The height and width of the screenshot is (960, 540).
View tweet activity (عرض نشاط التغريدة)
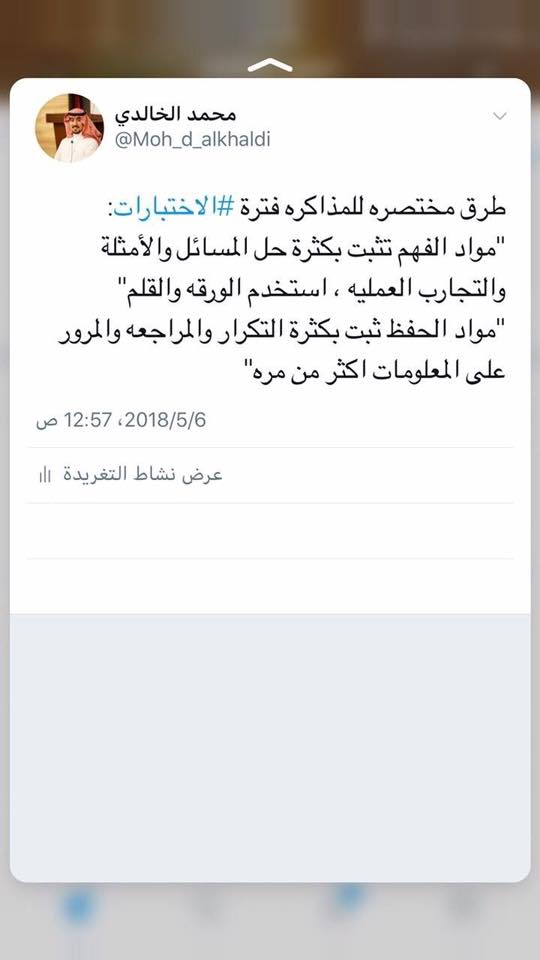(x=130, y=474)
